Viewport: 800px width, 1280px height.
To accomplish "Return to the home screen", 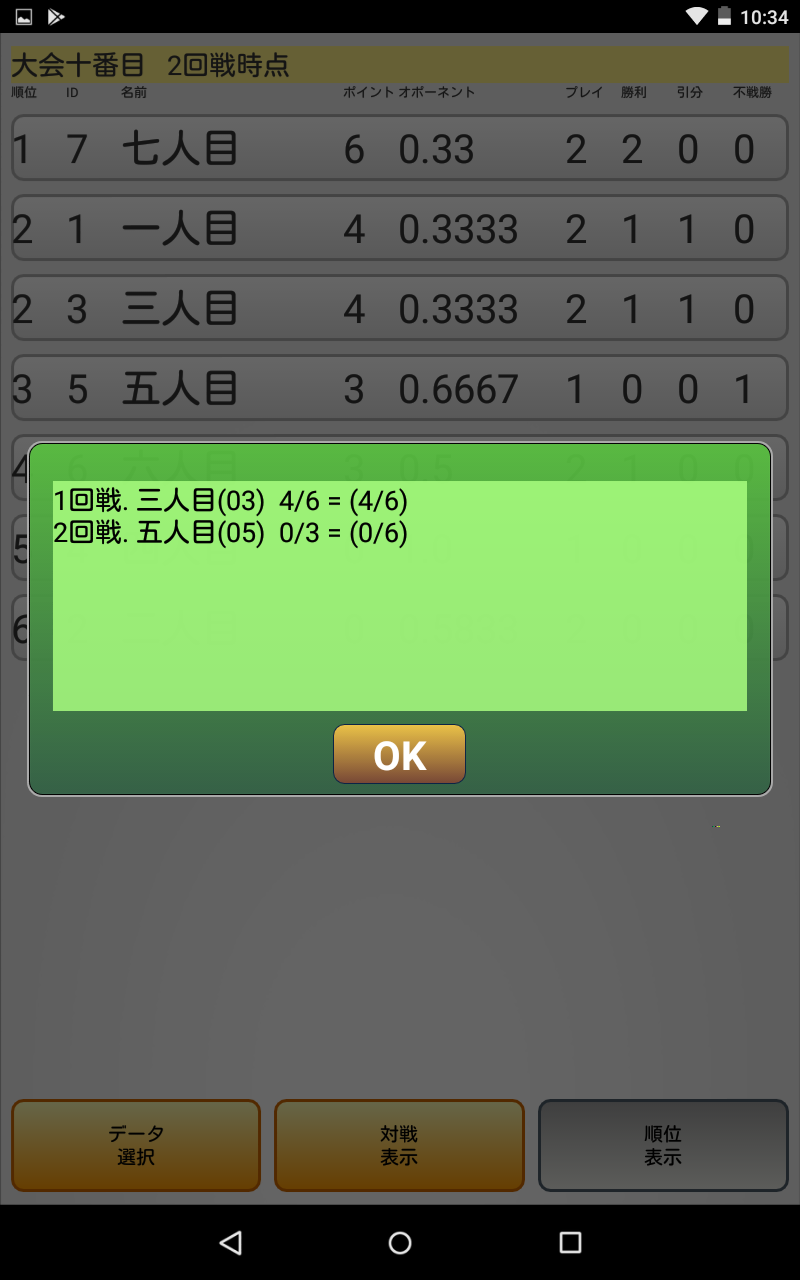I will pos(400,1242).
